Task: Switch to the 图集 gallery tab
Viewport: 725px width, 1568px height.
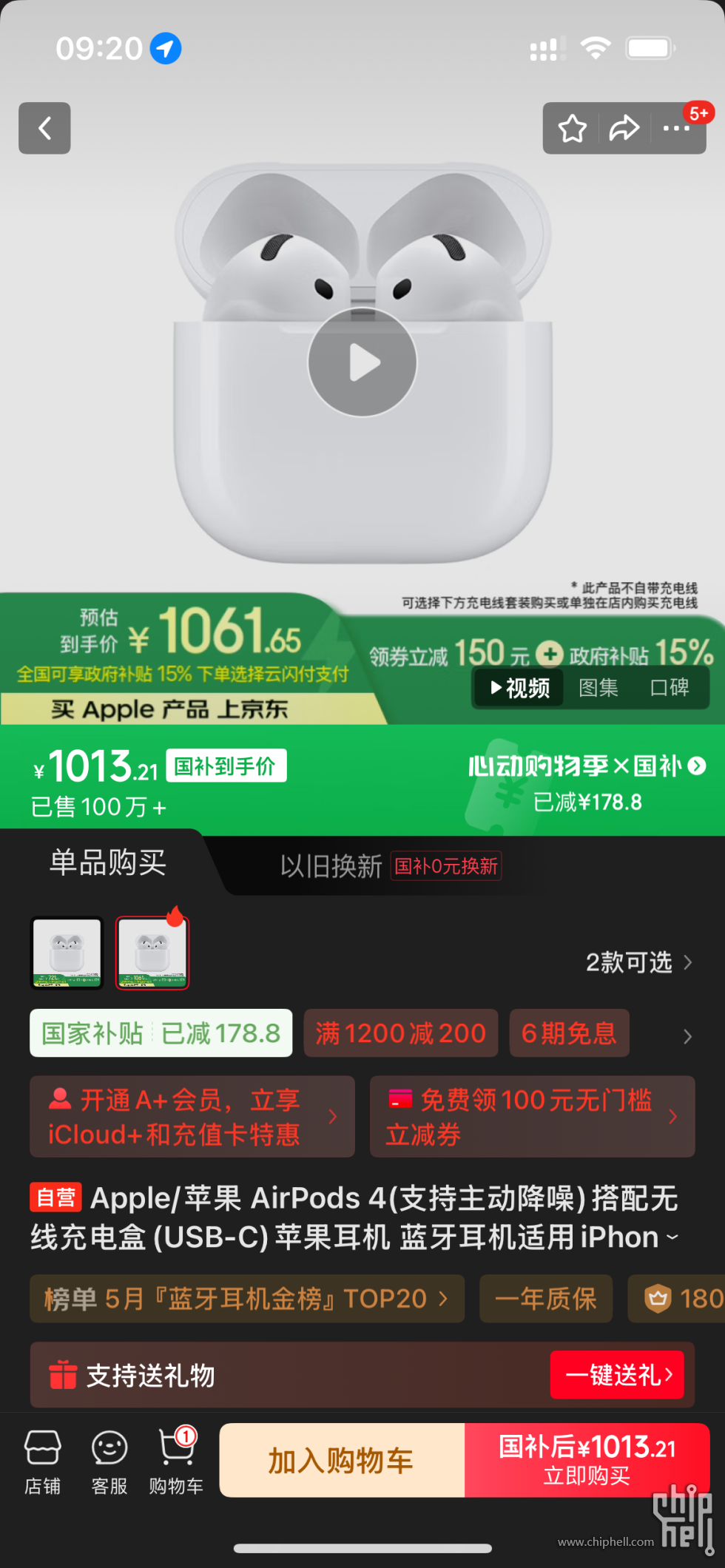Action: tap(598, 688)
